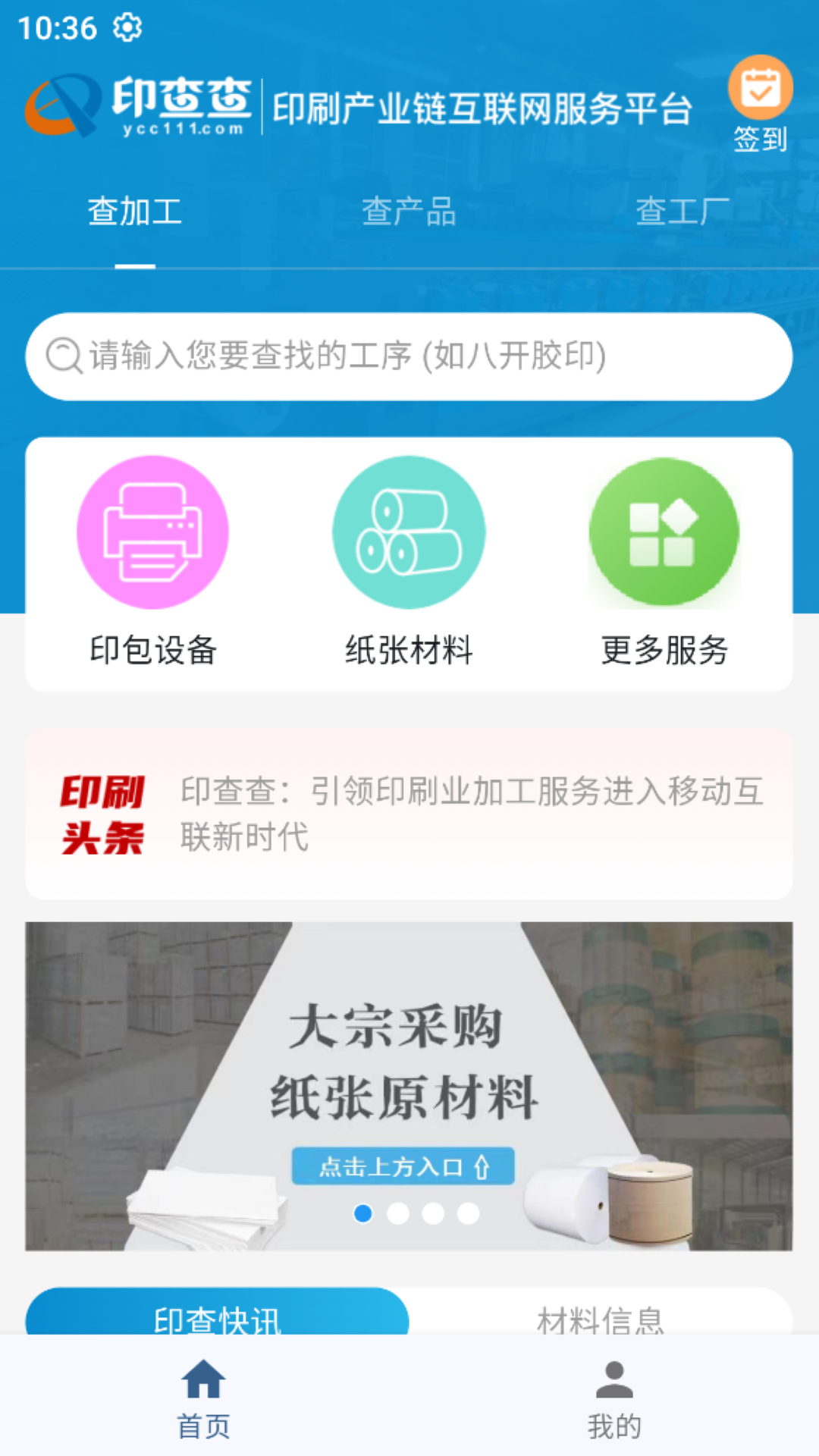
Task: Select the 查加工 tab
Action: (x=135, y=212)
